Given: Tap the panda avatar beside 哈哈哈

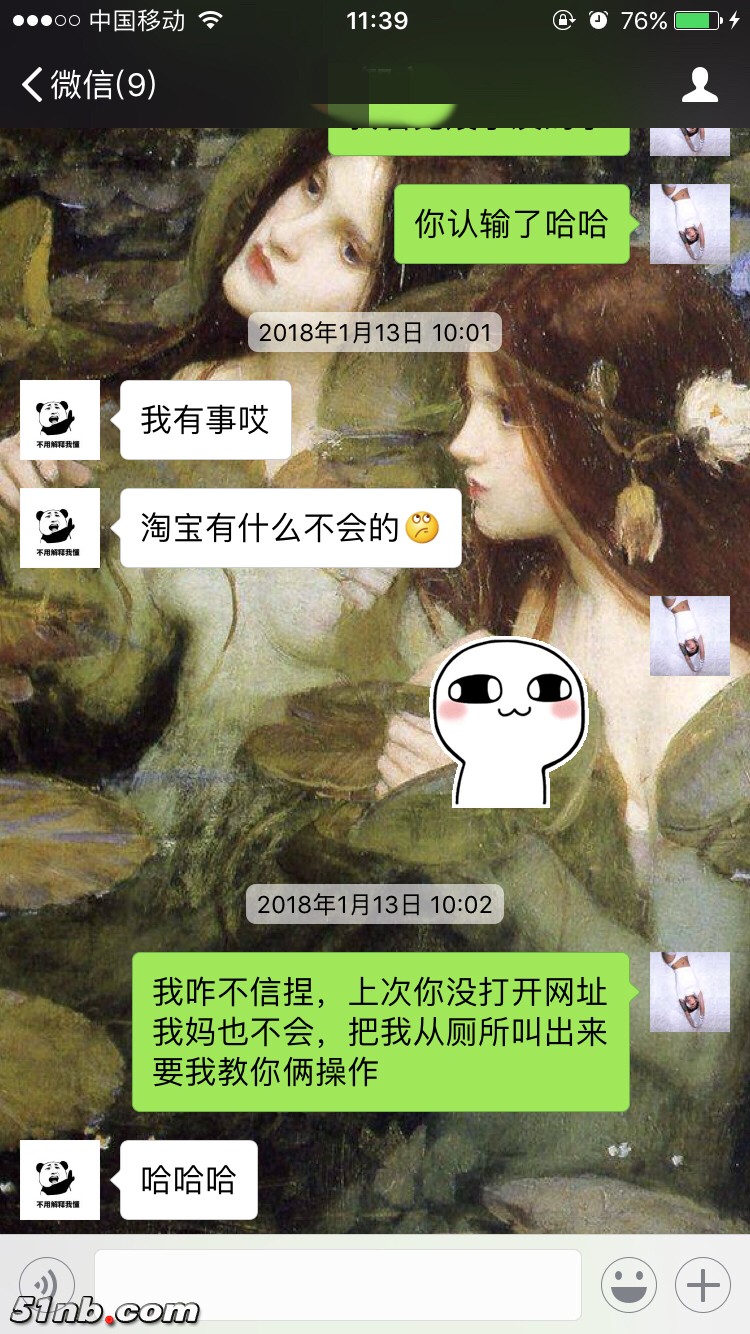Looking at the screenshot, I should click(x=60, y=1180).
